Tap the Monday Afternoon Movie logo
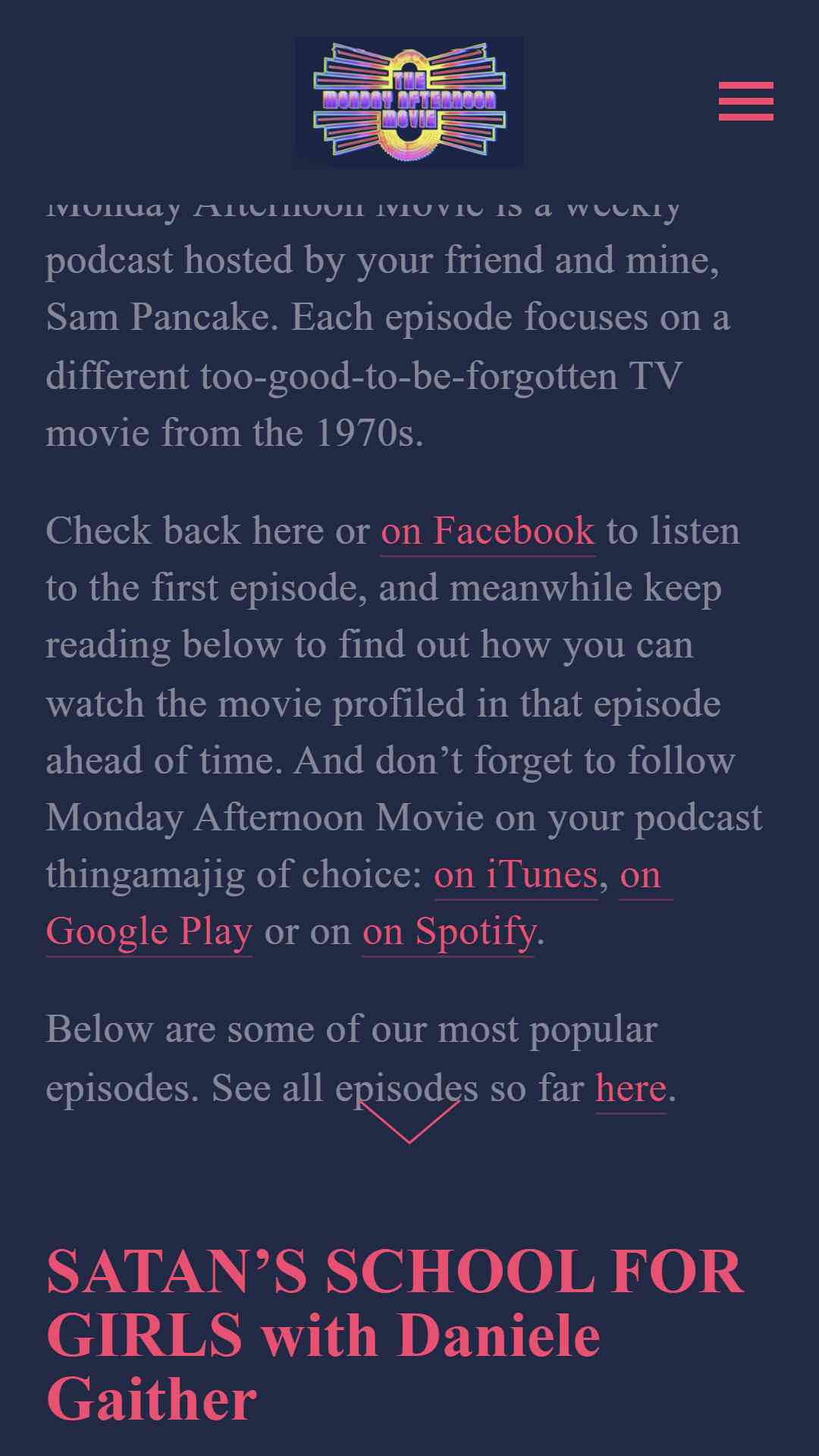 click(x=409, y=102)
